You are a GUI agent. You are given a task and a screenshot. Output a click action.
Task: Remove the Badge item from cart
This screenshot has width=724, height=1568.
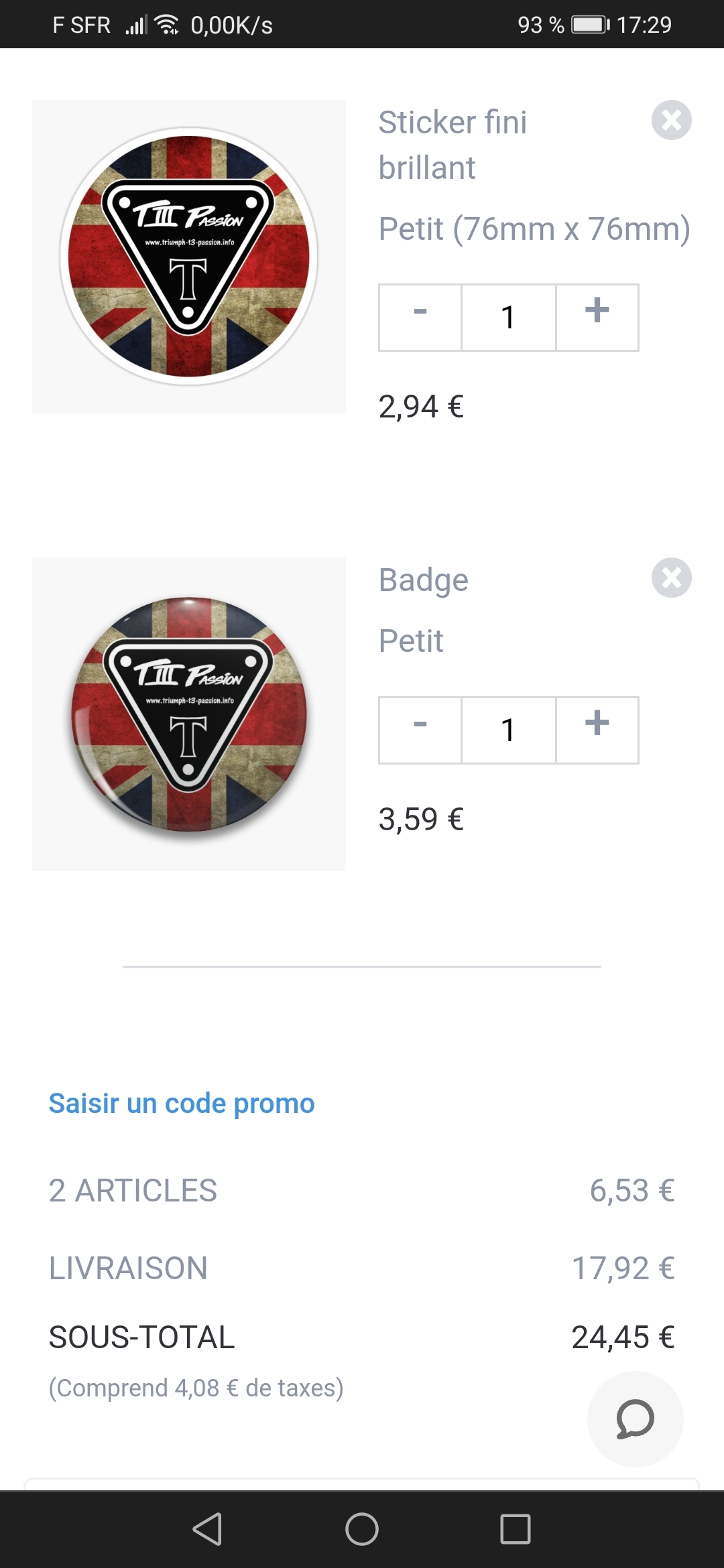pyautogui.click(x=671, y=578)
